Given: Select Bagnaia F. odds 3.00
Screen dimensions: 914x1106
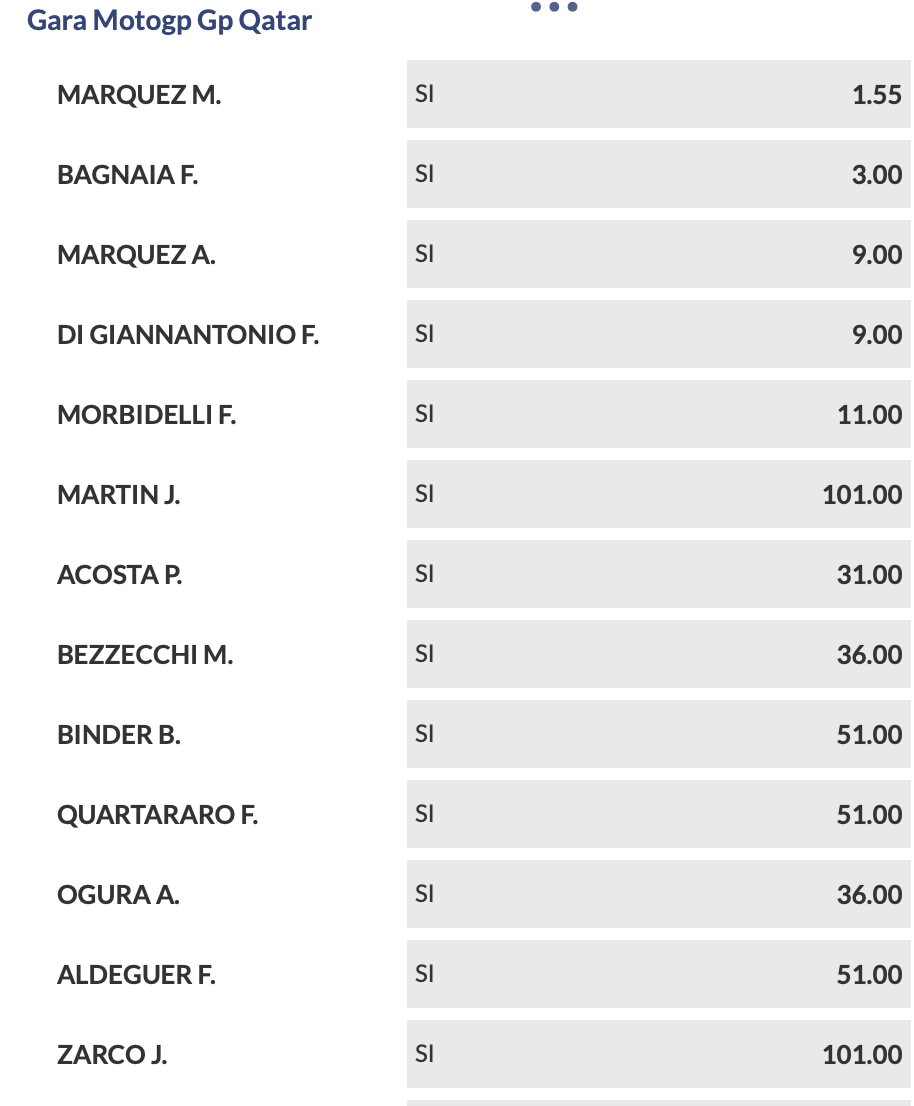Looking at the screenshot, I should [x=658, y=174].
